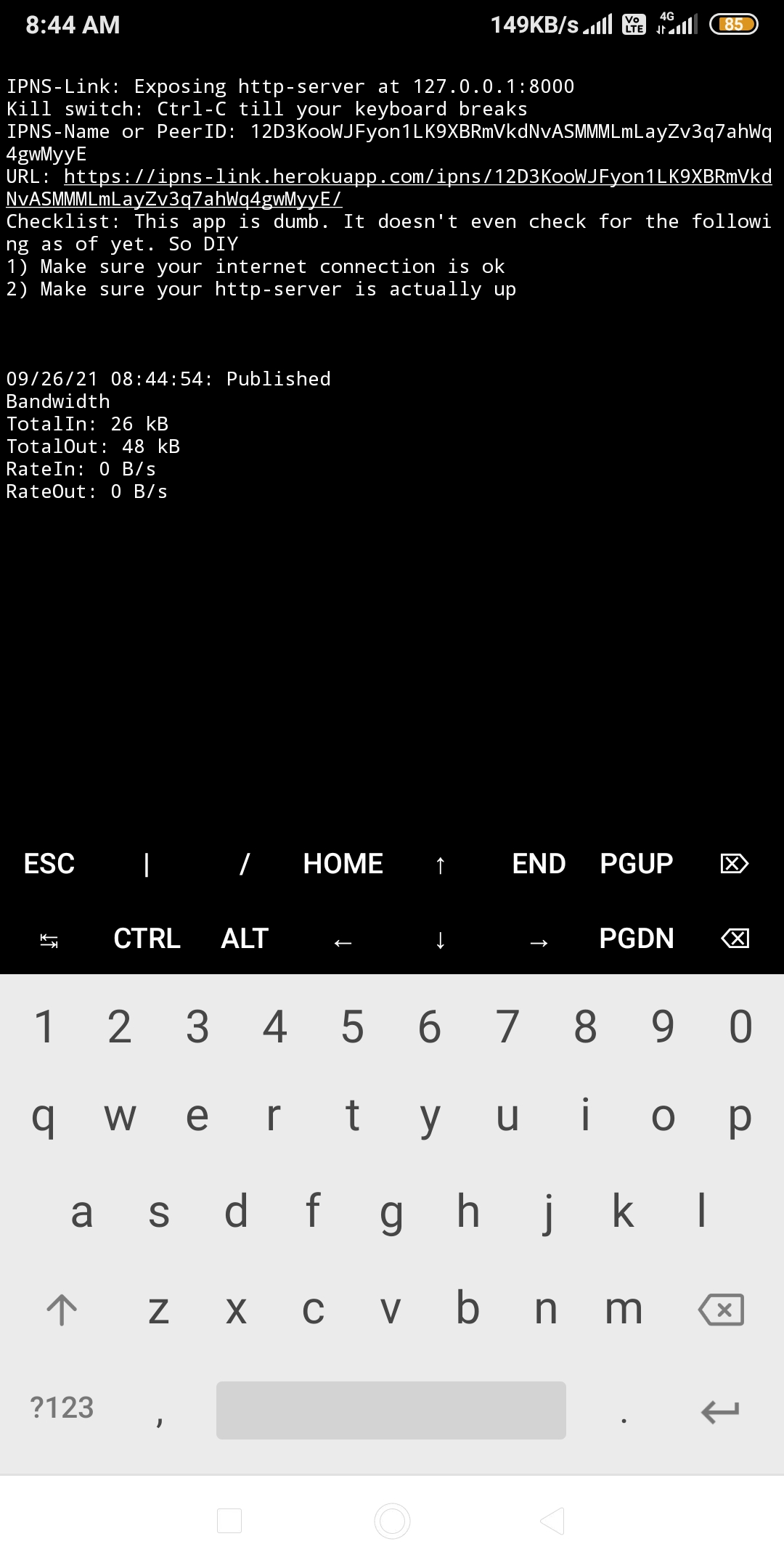784x1568 pixels.
Task: Tap the END extra key
Action: pos(539,863)
